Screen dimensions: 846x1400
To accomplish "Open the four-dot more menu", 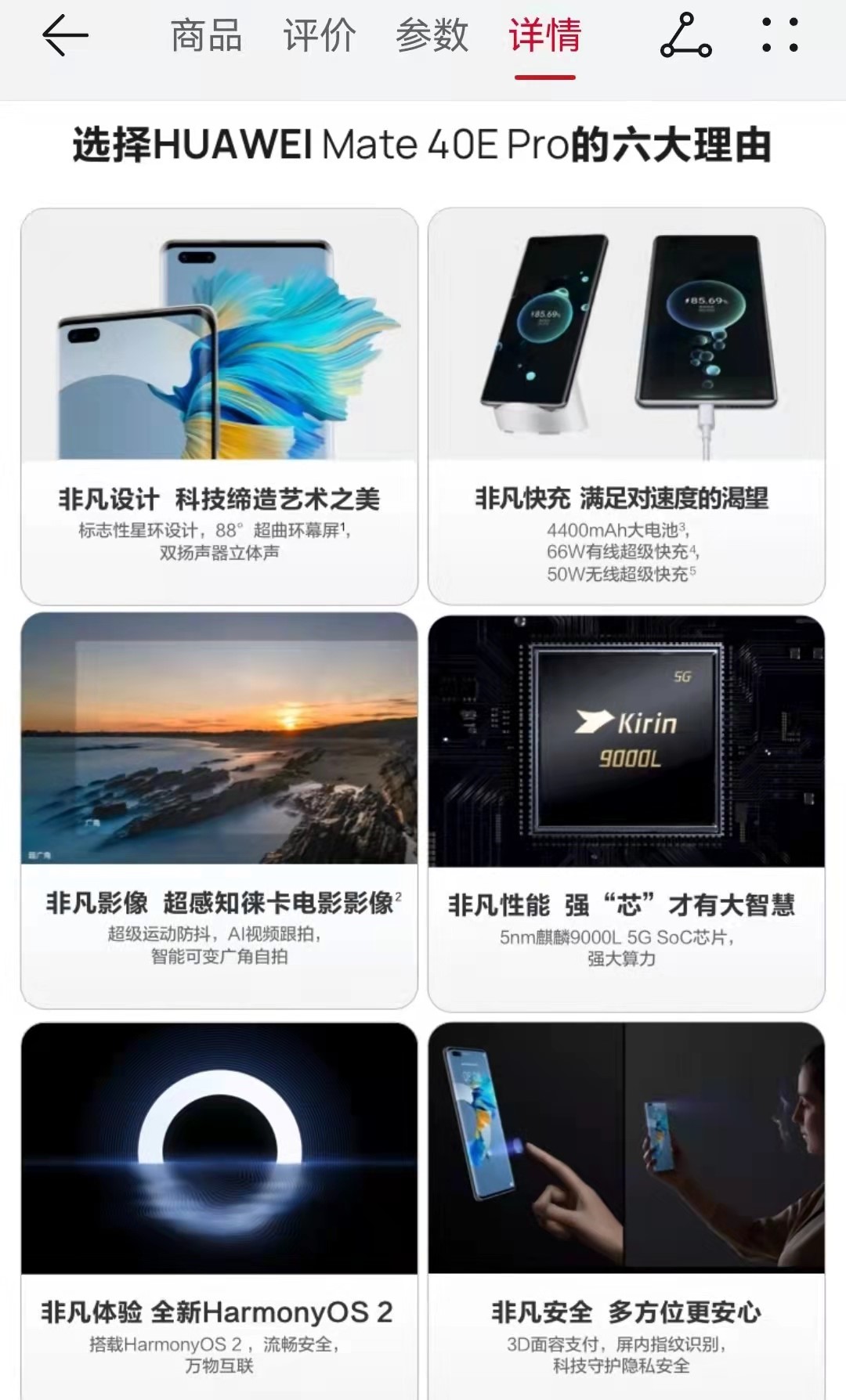I will 780,36.
